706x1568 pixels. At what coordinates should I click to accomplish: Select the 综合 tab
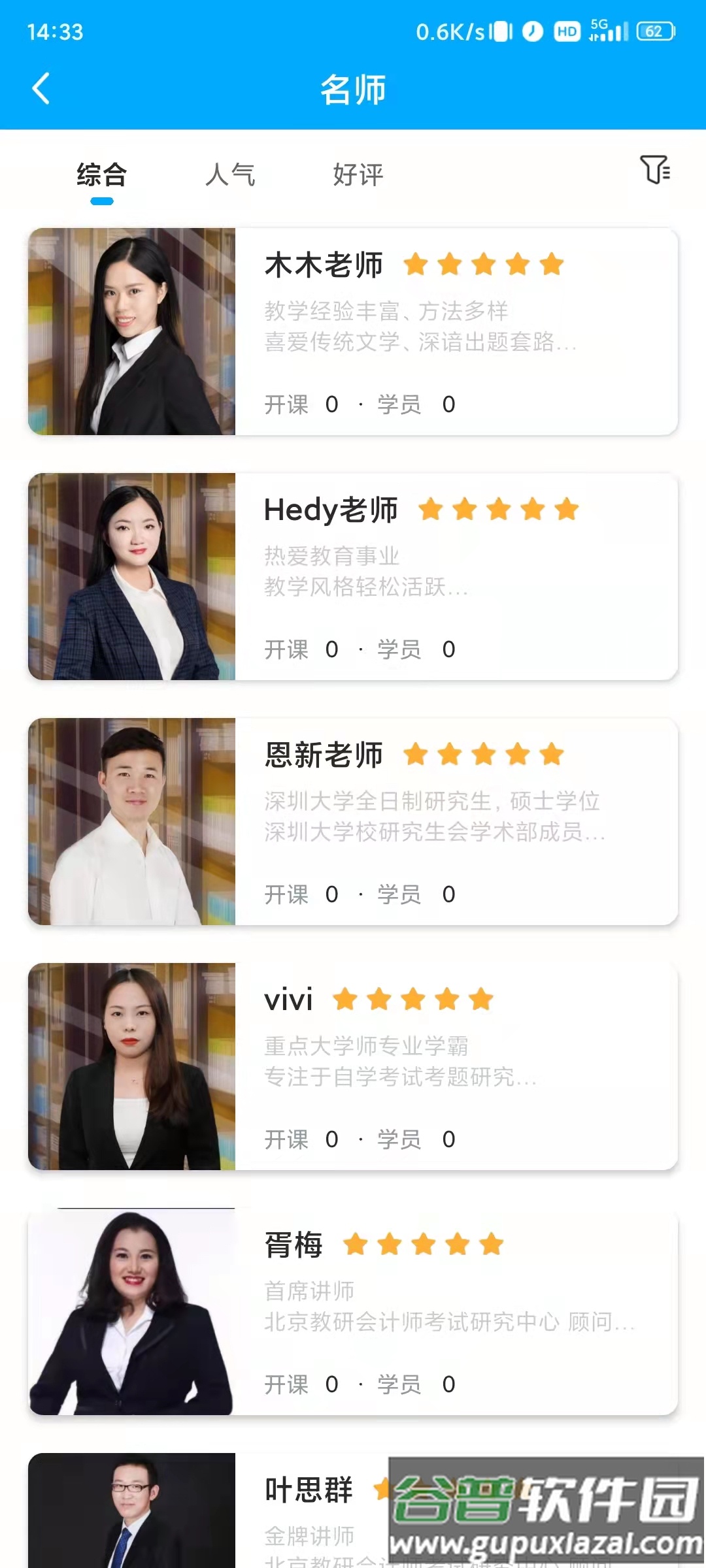[x=101, y=174]
